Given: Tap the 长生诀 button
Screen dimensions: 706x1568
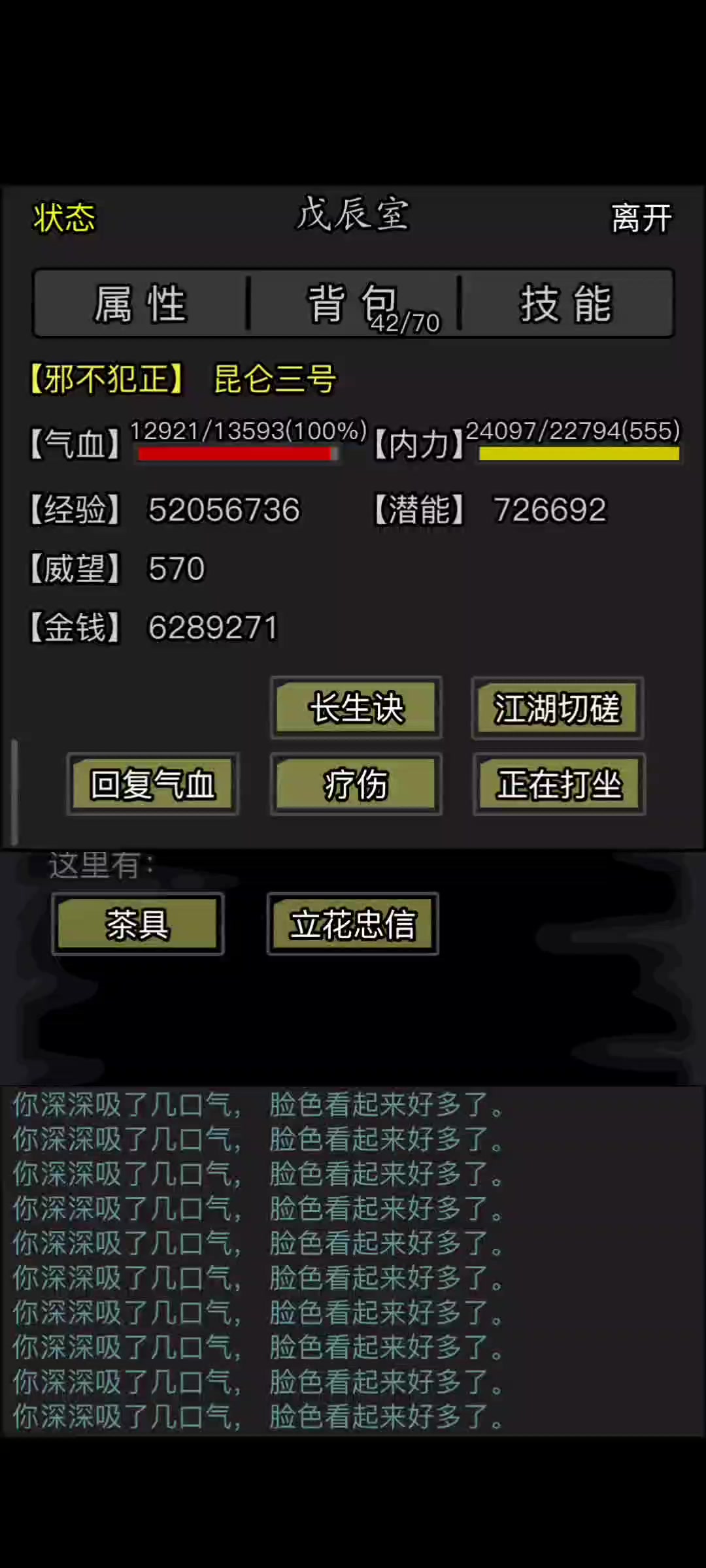Looking at the screenshot, I should (x=356, y=708).
